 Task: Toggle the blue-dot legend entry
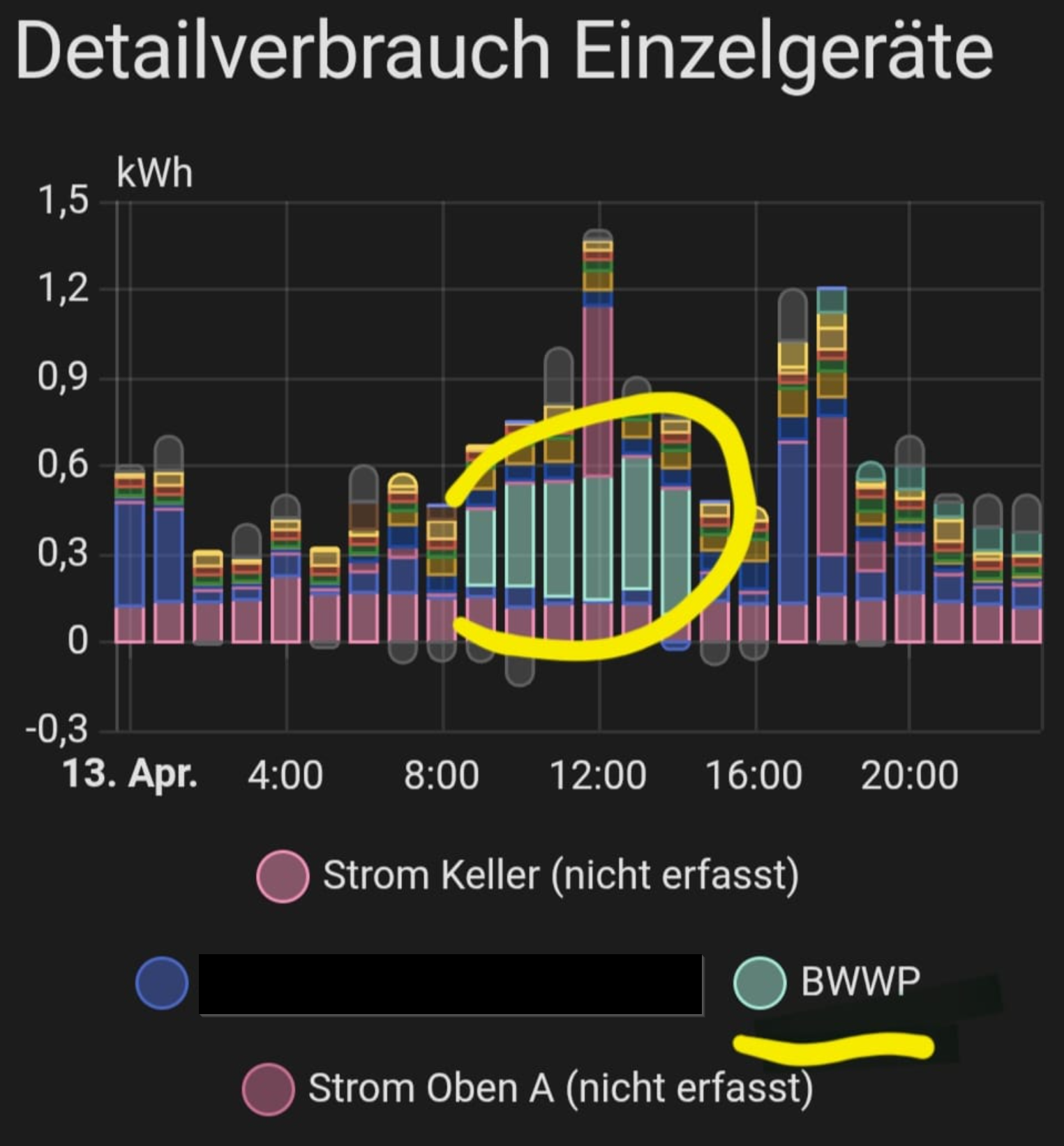pyautogui.click(x=162, y=983)
